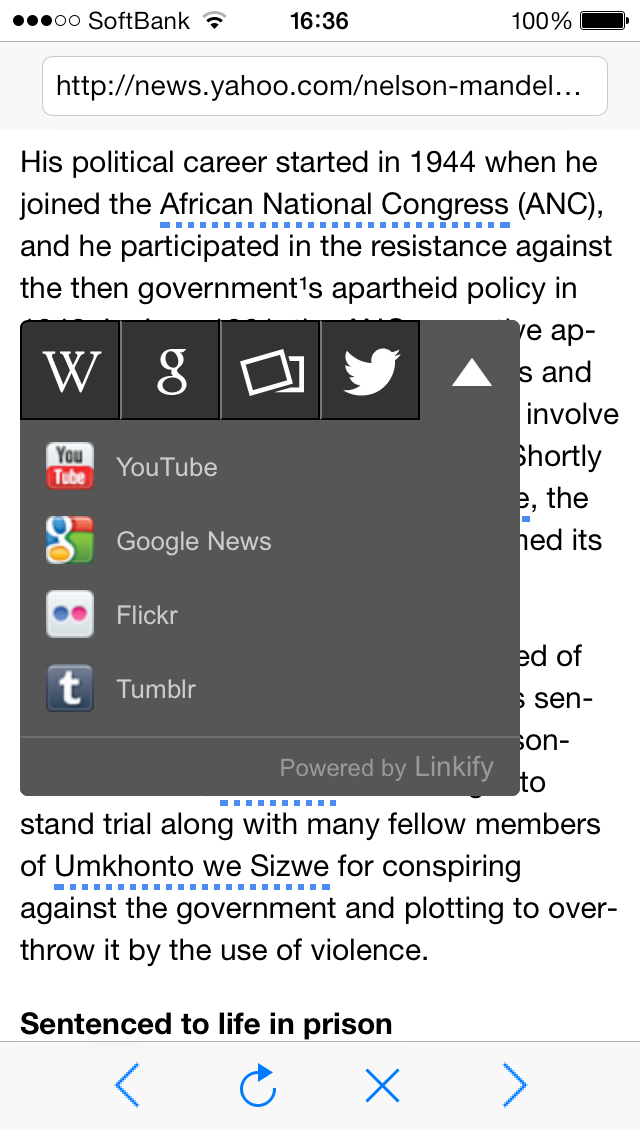This screenshot has height=1136, width=640.
Task: Go forward to the next page
Action: coord(514,1085)
